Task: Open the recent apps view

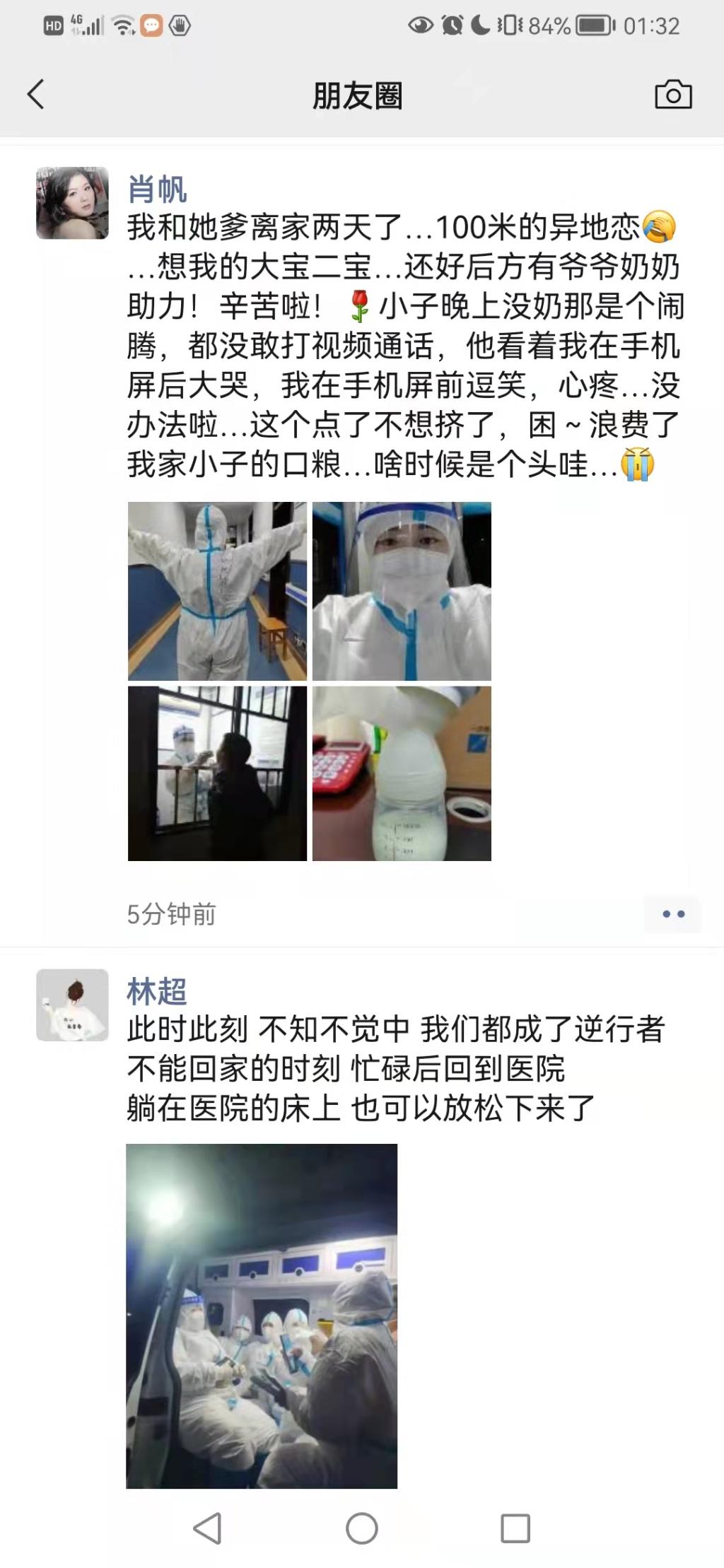Action: [515, 1528]
